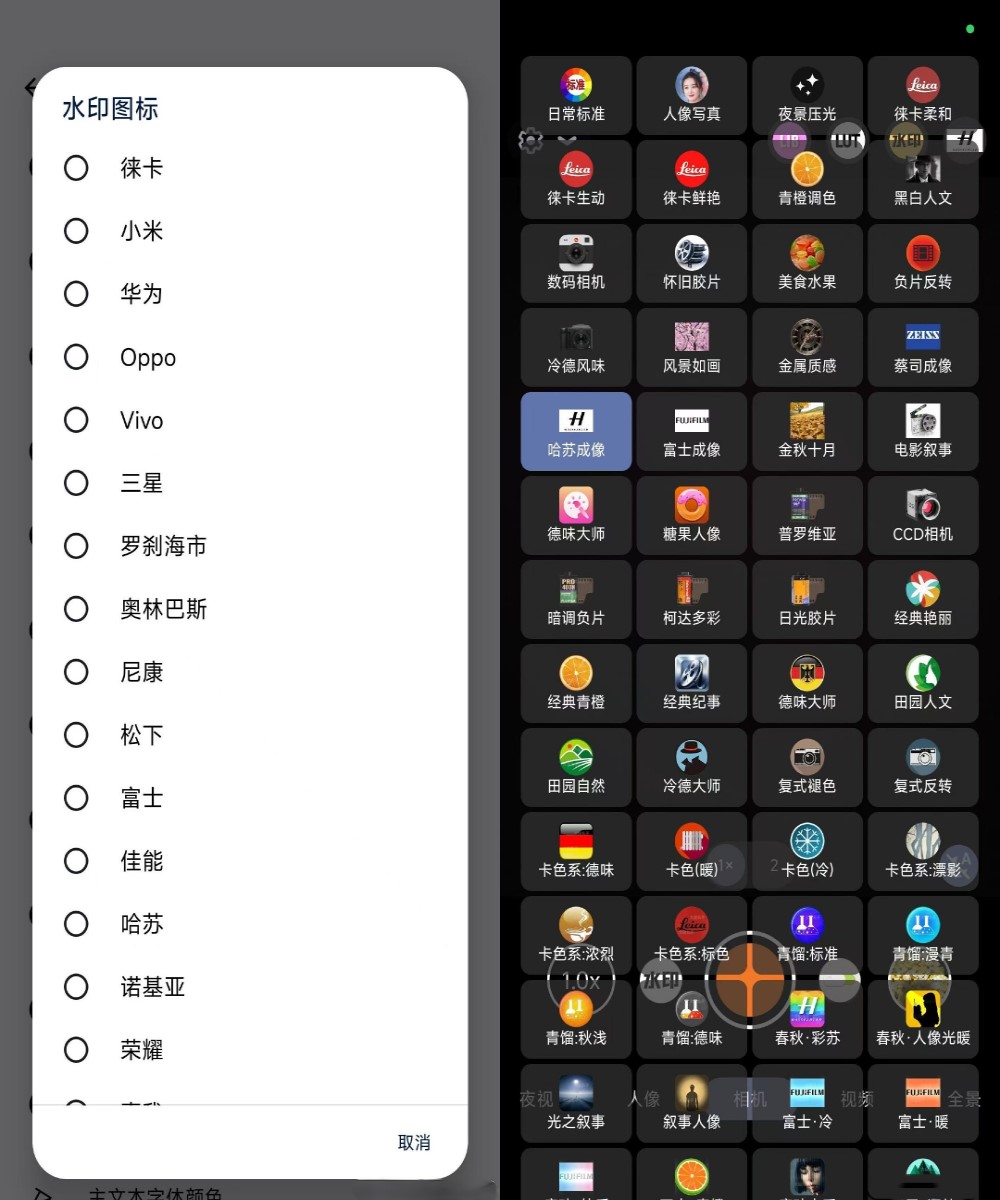
Task: Tap 取消 to close the dialog
Action: [x=413, y=1142]
